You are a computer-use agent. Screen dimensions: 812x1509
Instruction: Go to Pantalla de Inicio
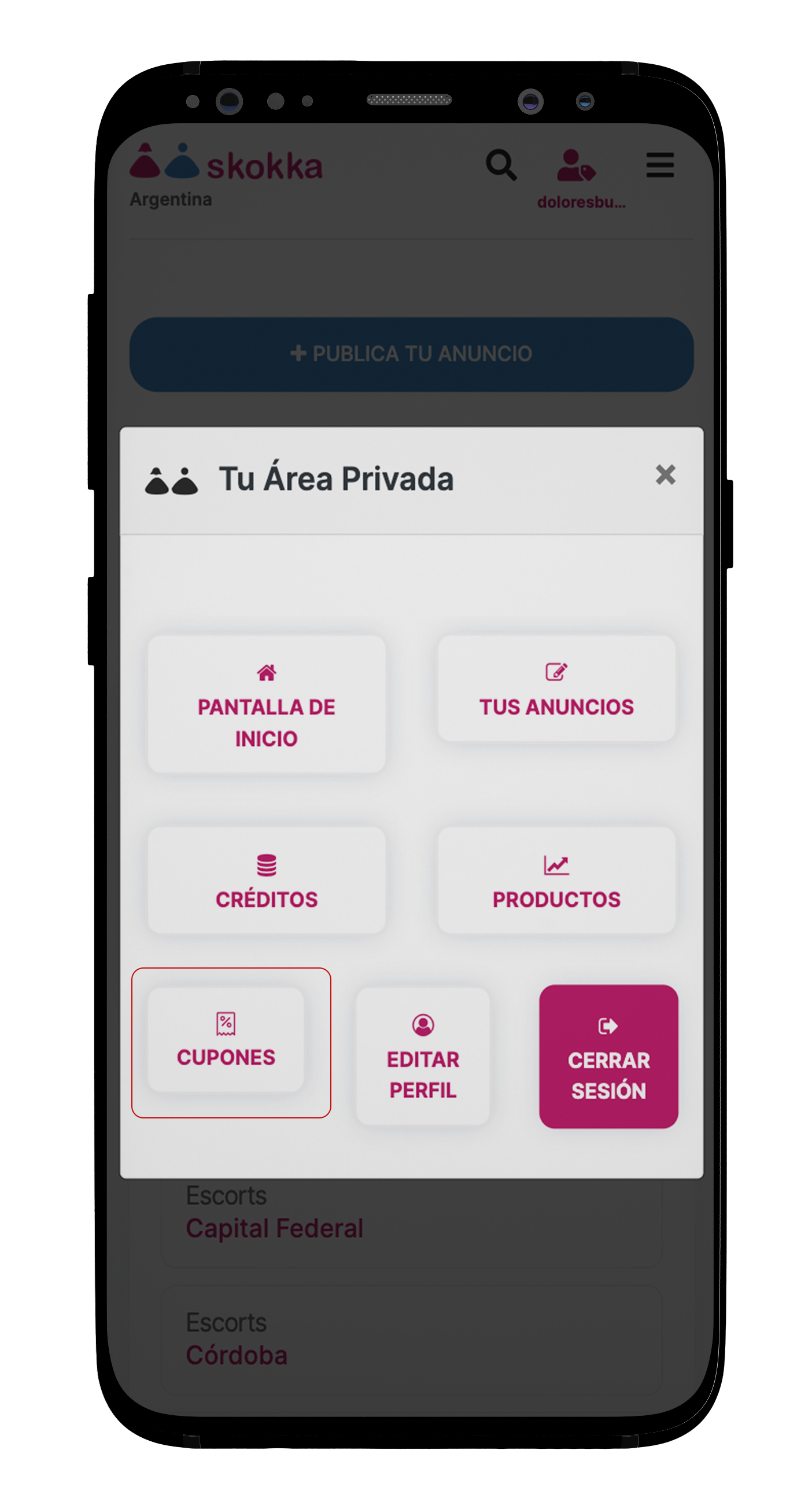tap(267, 704)
